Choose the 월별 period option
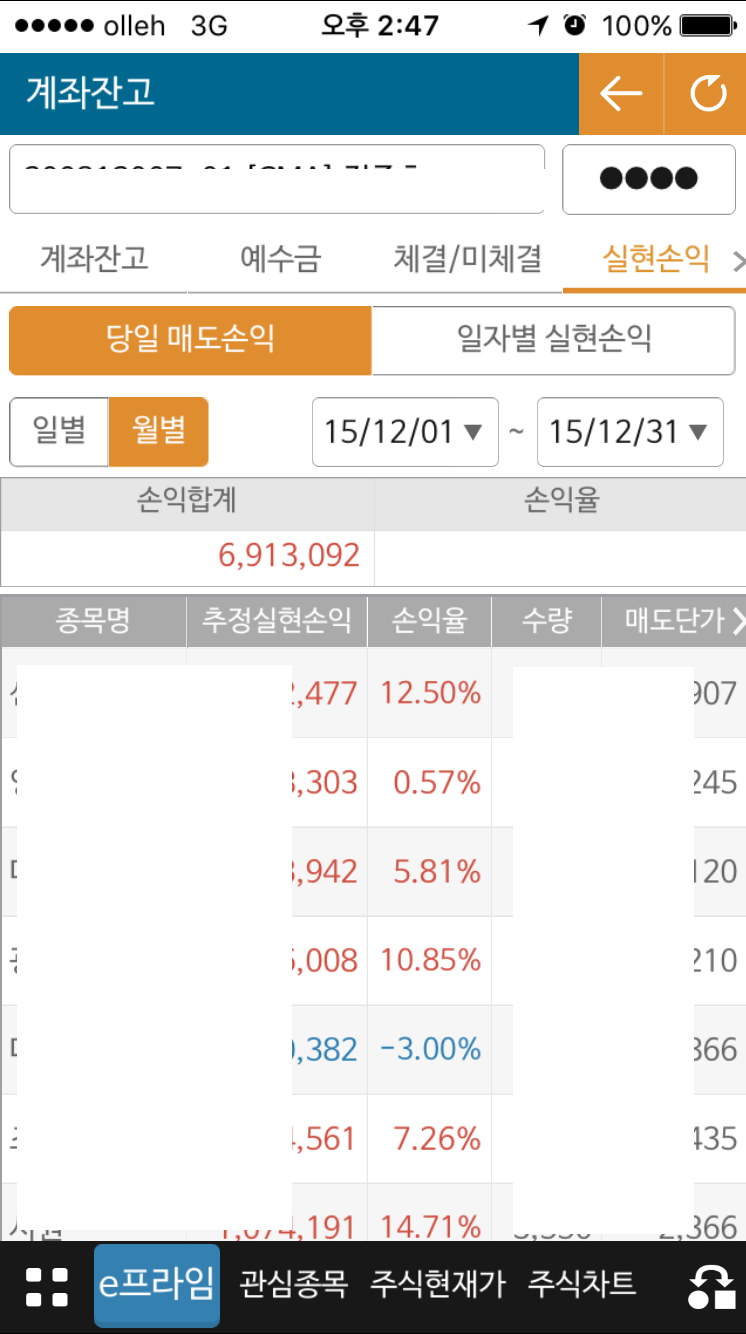746x1334 pixels. [x=159, y=431]
